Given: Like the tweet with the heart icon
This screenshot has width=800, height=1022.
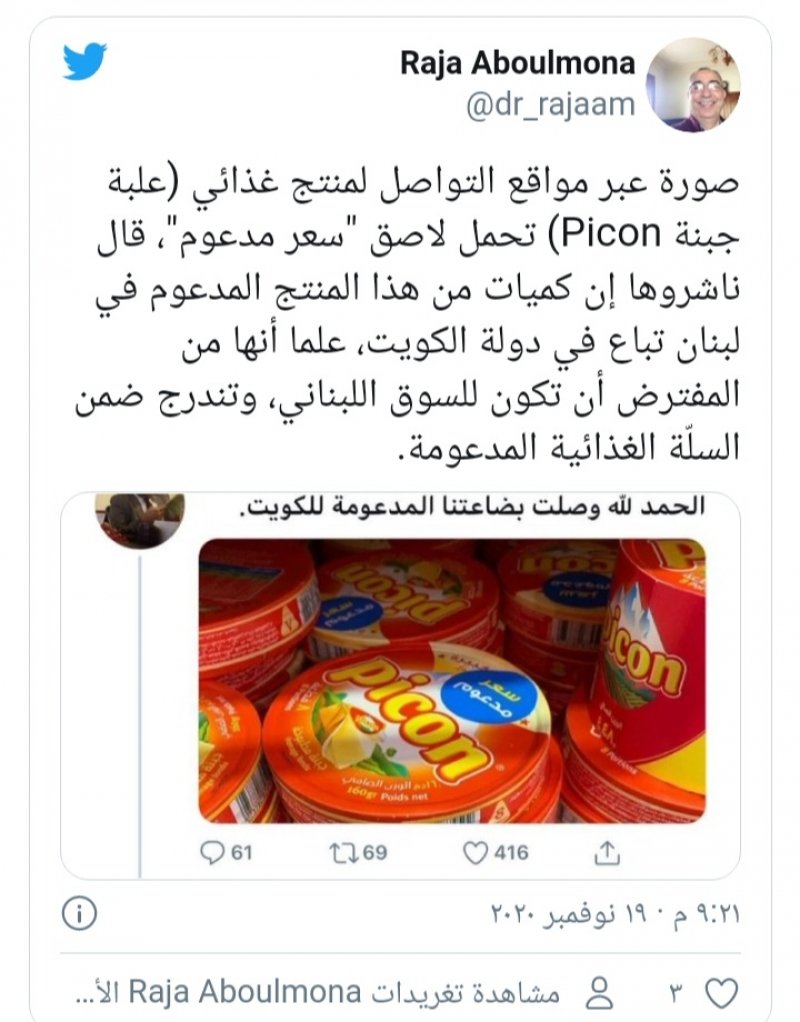Looking at the screenshot, I should (x=722, y=993).
